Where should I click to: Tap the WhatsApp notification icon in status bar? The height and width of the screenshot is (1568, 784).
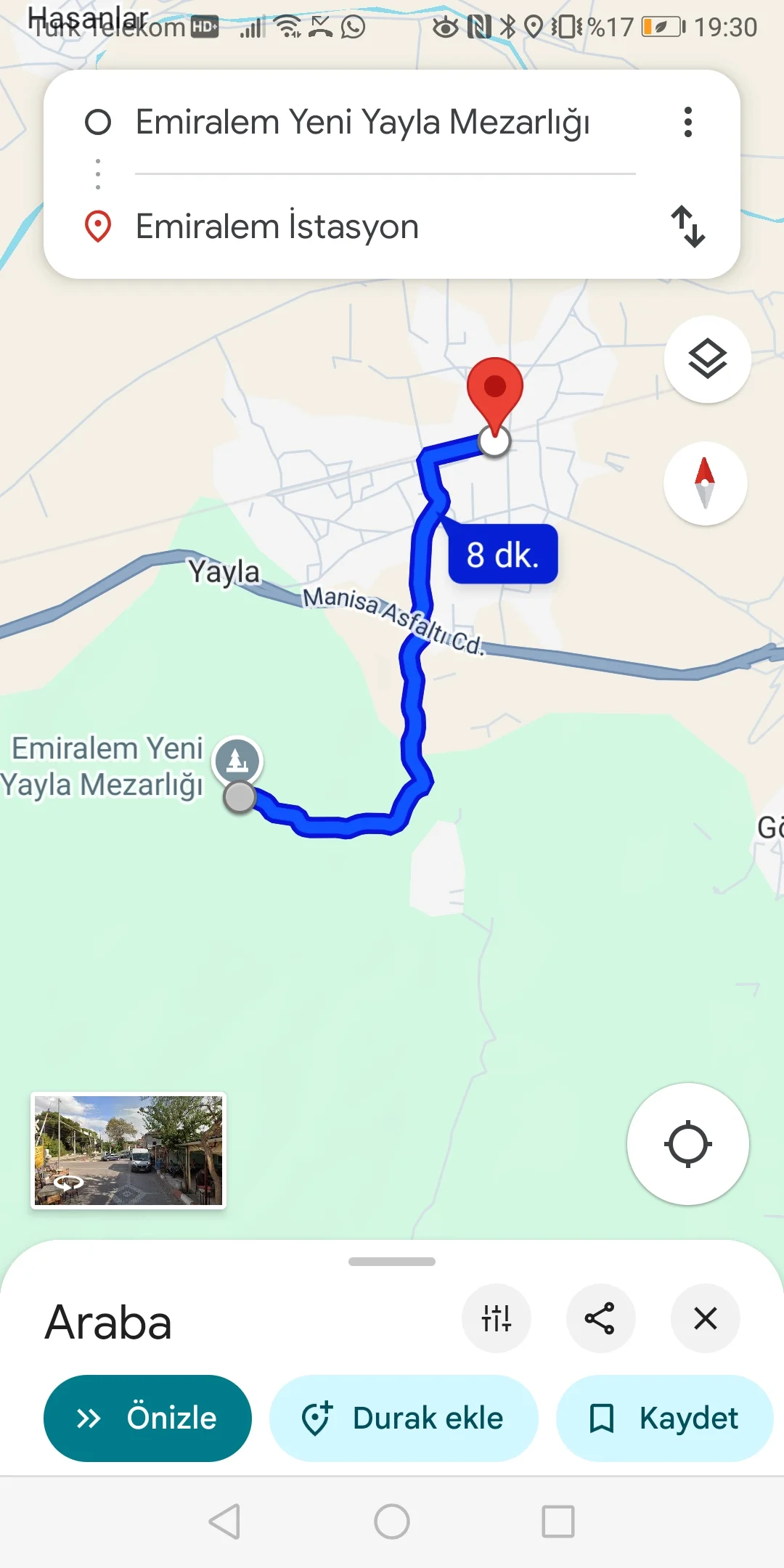click(354, 27)
